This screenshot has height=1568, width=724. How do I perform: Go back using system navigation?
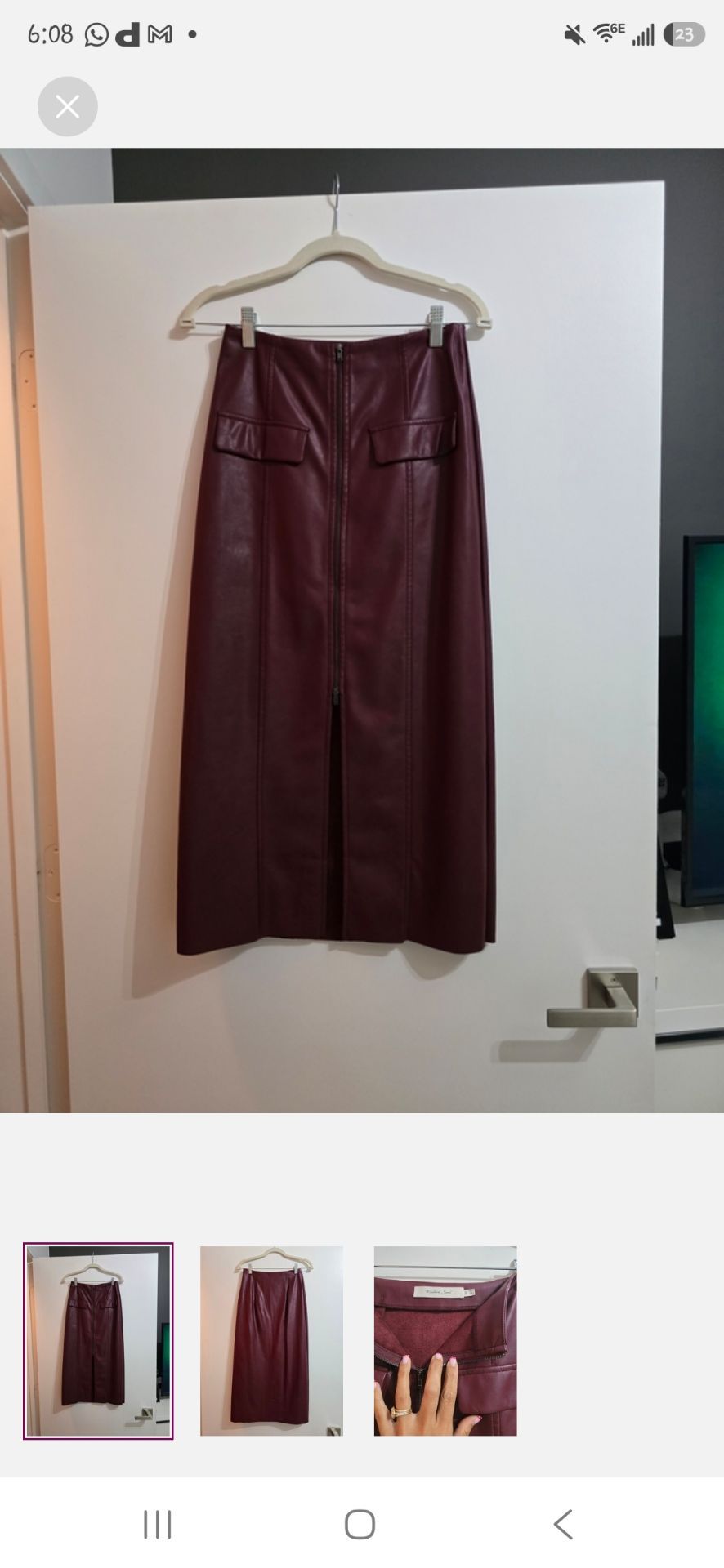563,1524
